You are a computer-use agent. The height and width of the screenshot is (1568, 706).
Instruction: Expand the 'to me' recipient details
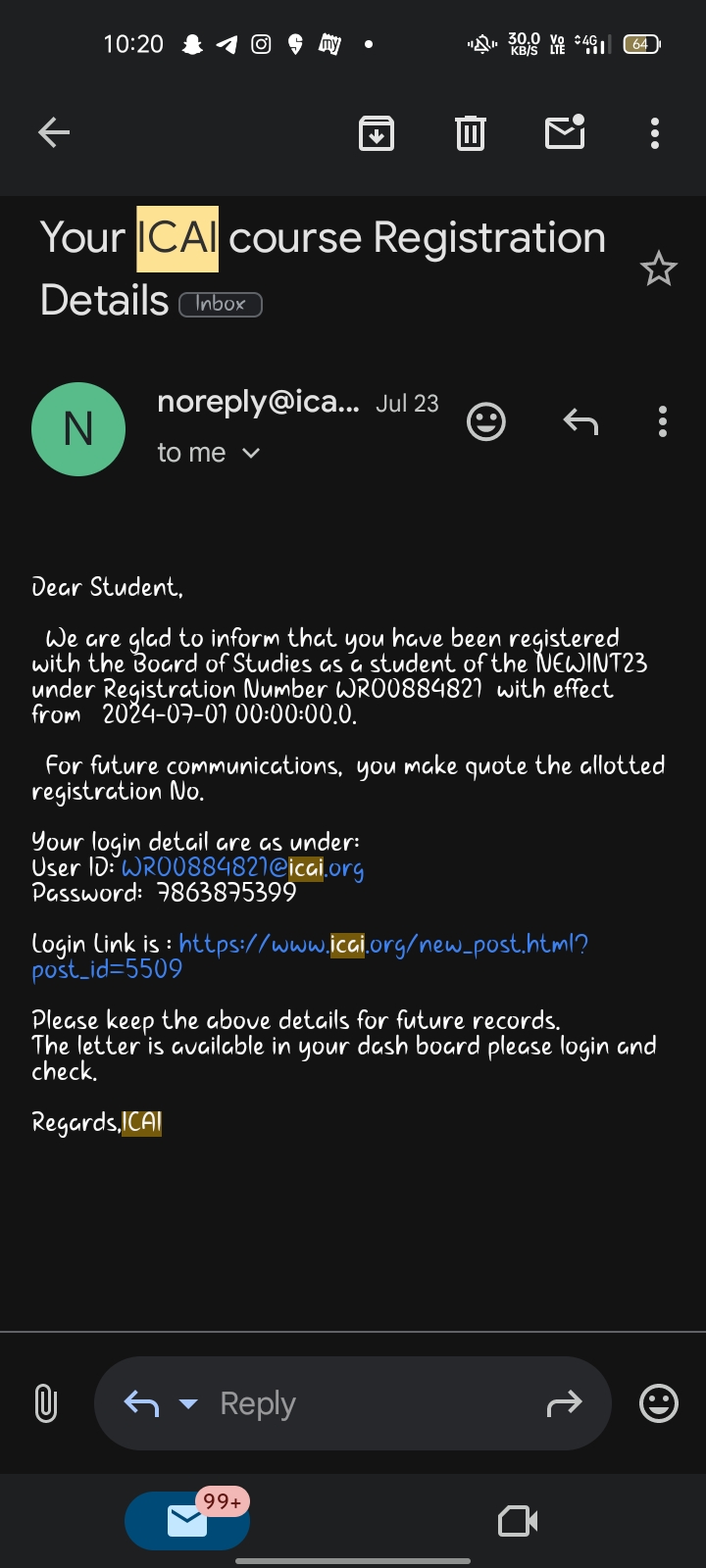click(250, 453)
